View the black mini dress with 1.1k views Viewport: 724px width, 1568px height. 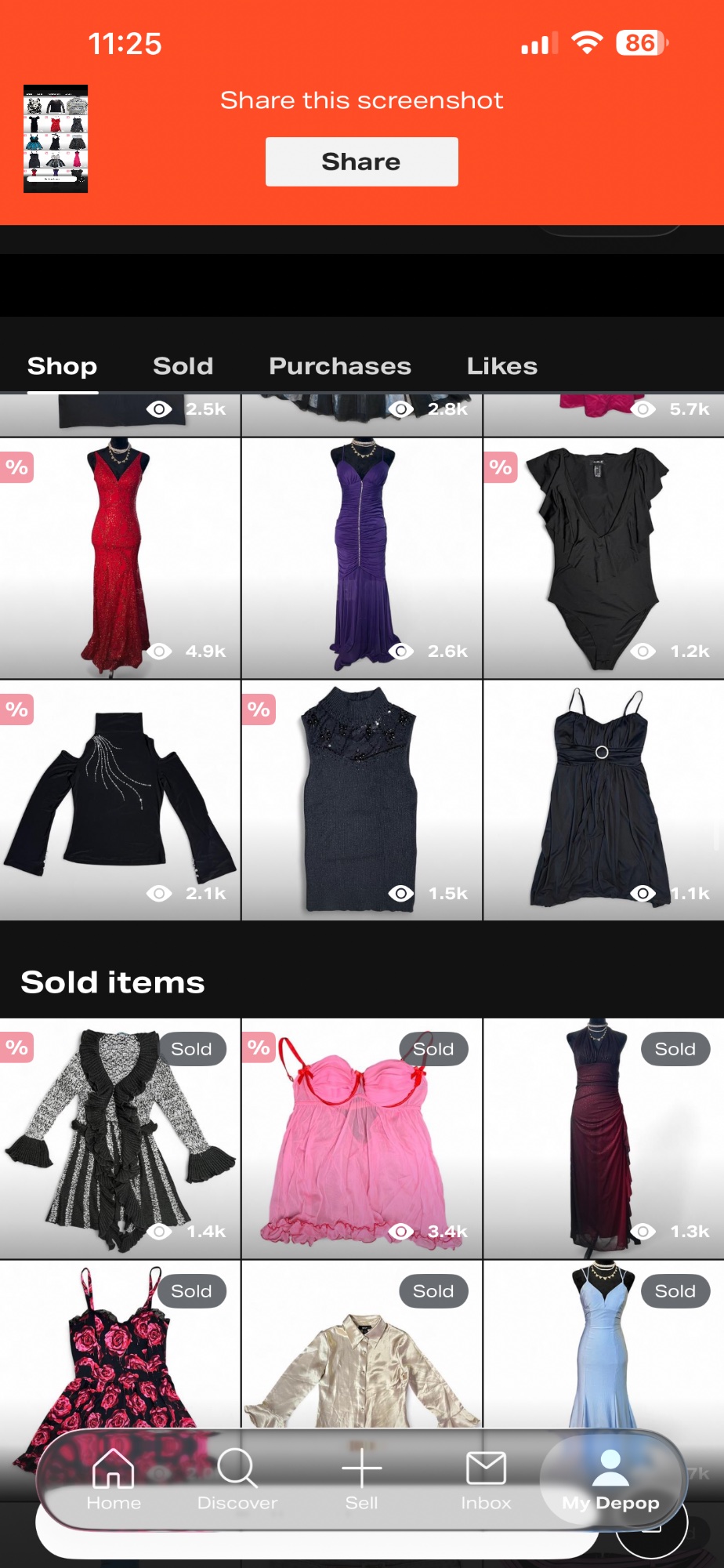coord(604,800)
